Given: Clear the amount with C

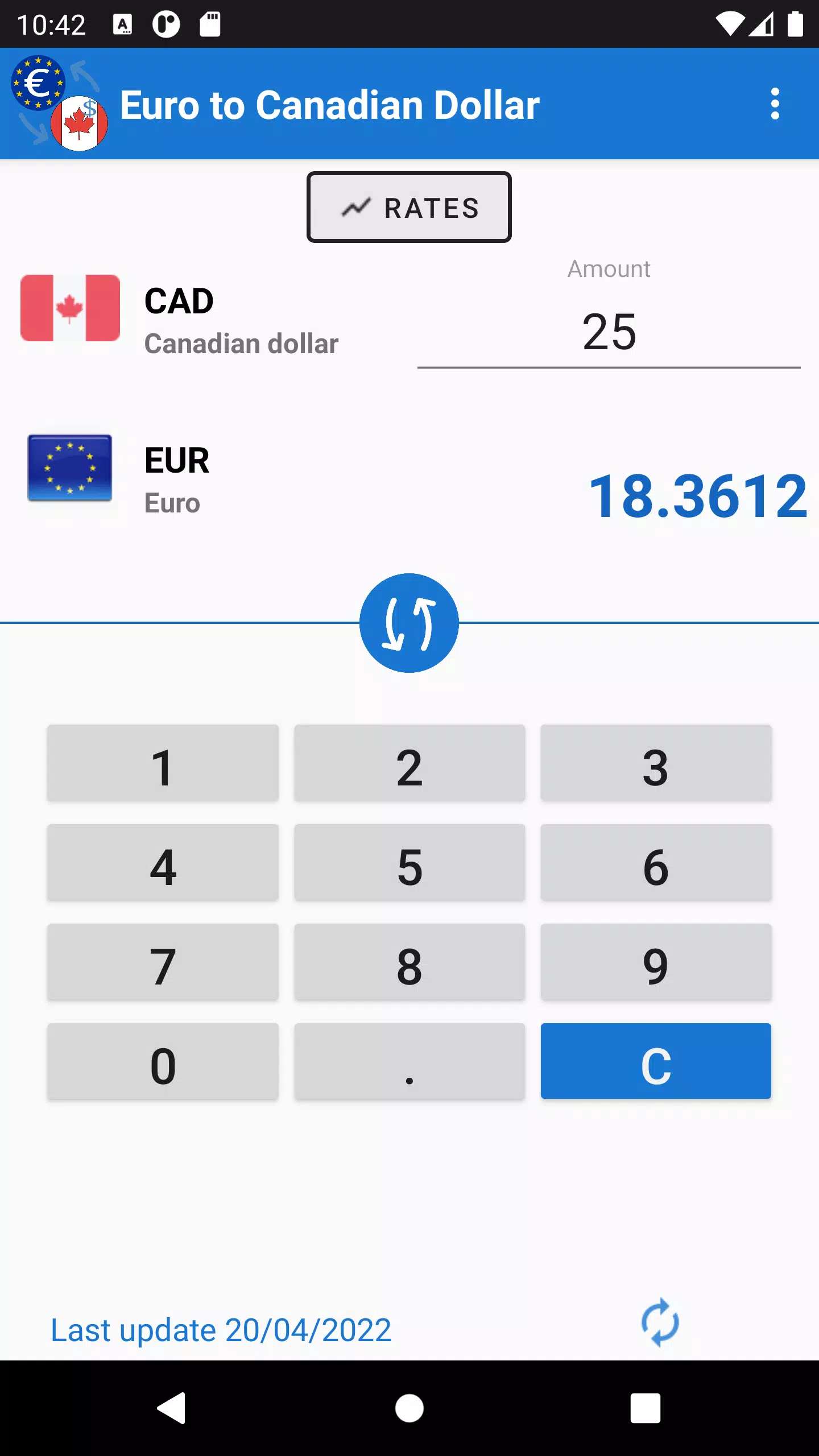Looking at the screenshot, I should [x=655, y=1061].
